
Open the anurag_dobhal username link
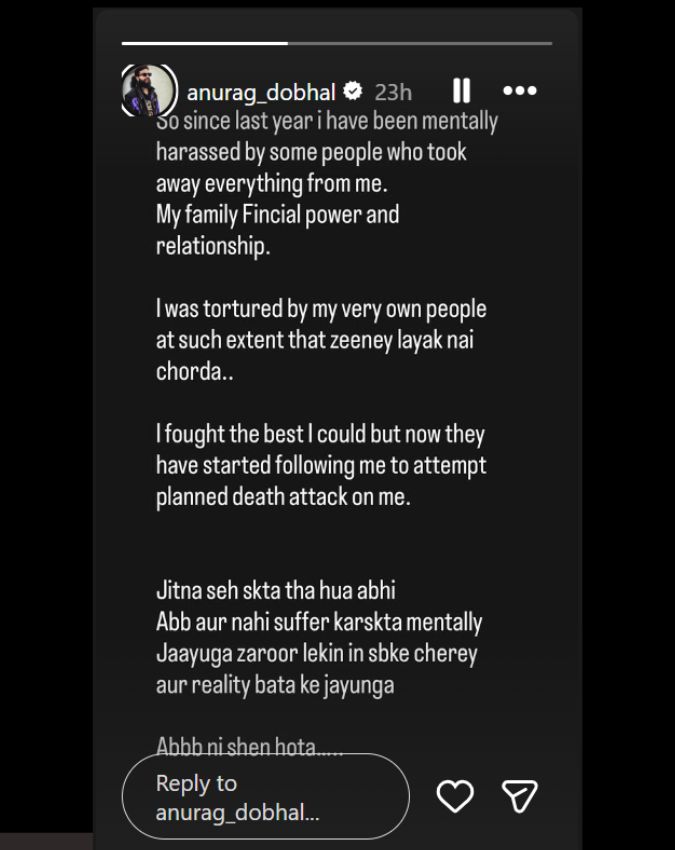[x=263, y=92]
